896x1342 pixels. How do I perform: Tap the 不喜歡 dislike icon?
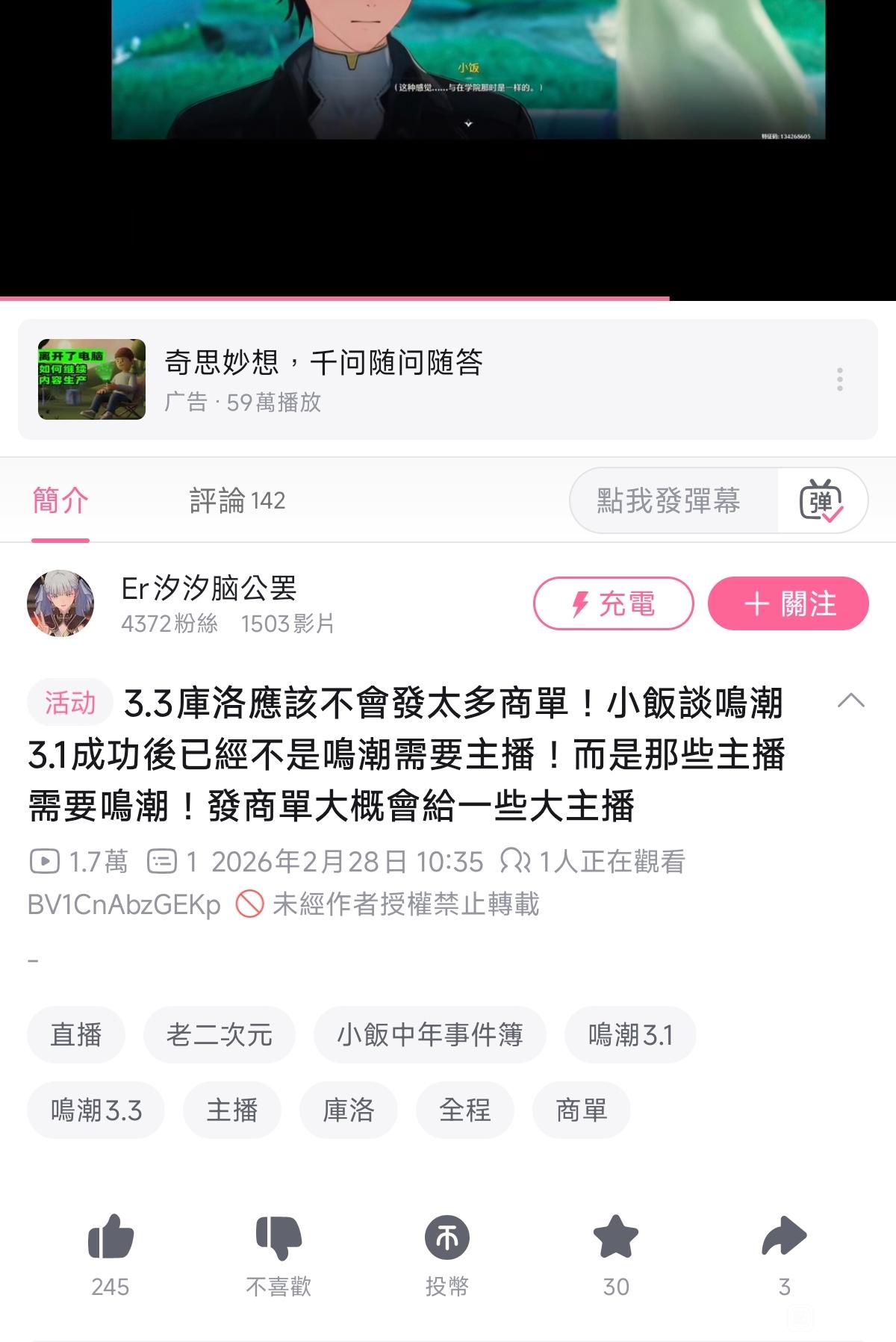[x=279, y=1237]
